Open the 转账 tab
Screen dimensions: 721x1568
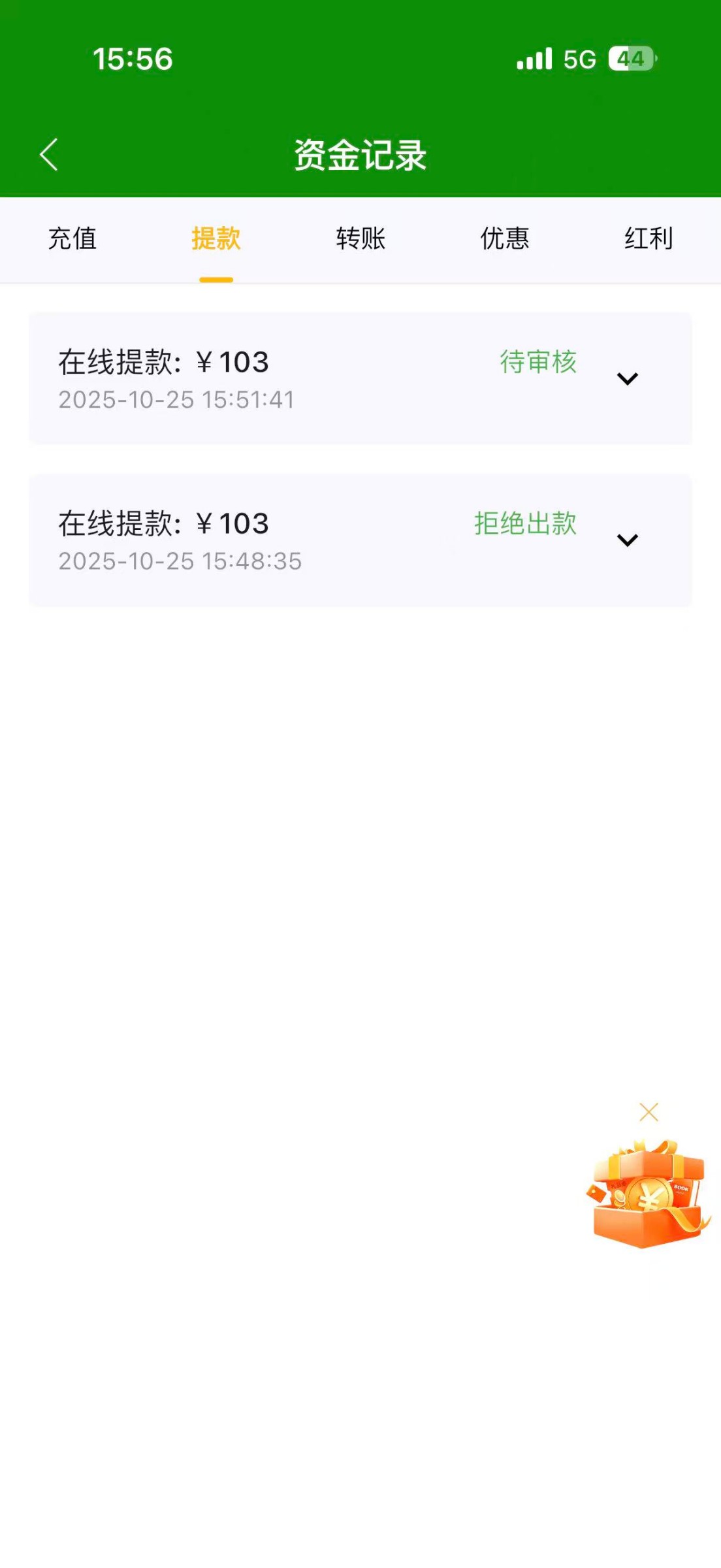[360, 238]
